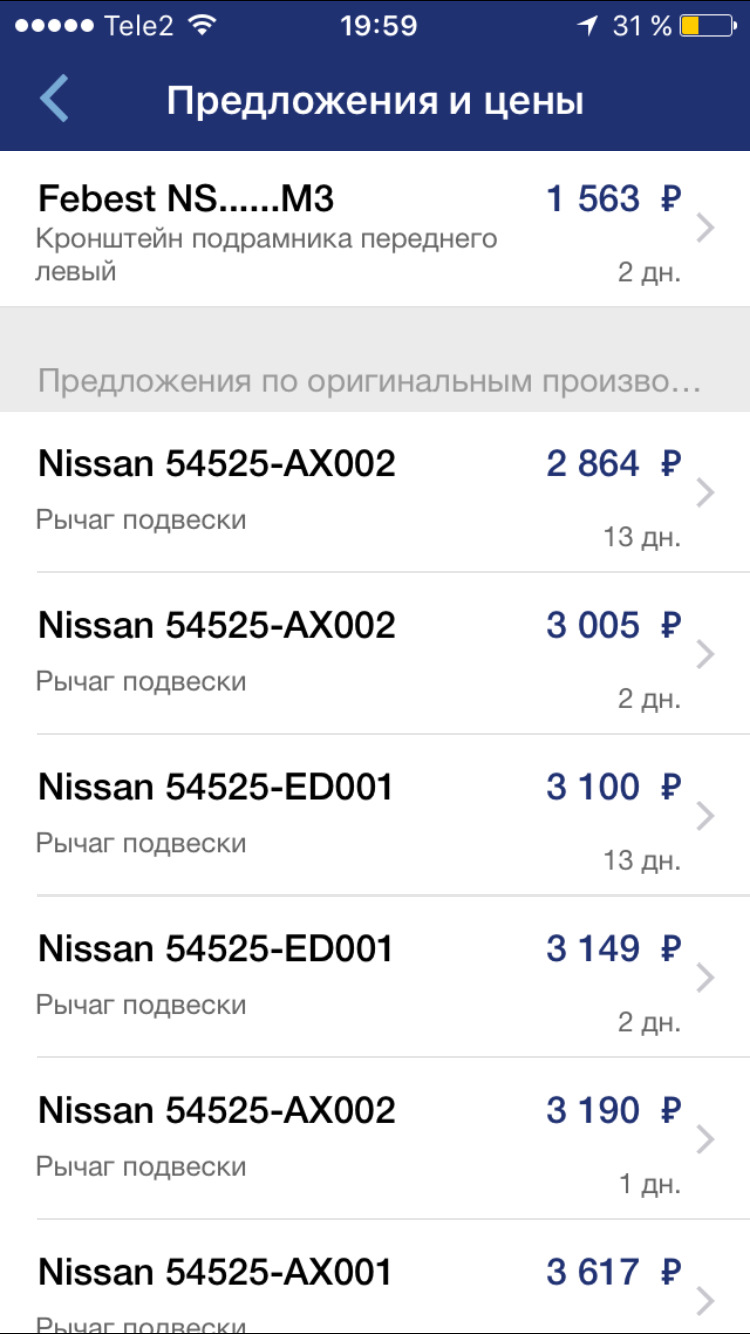This screenshot has width=750, height=1334.
Task: Expand details for the 3 190 ₽ offer
Action: point(703,1140)
